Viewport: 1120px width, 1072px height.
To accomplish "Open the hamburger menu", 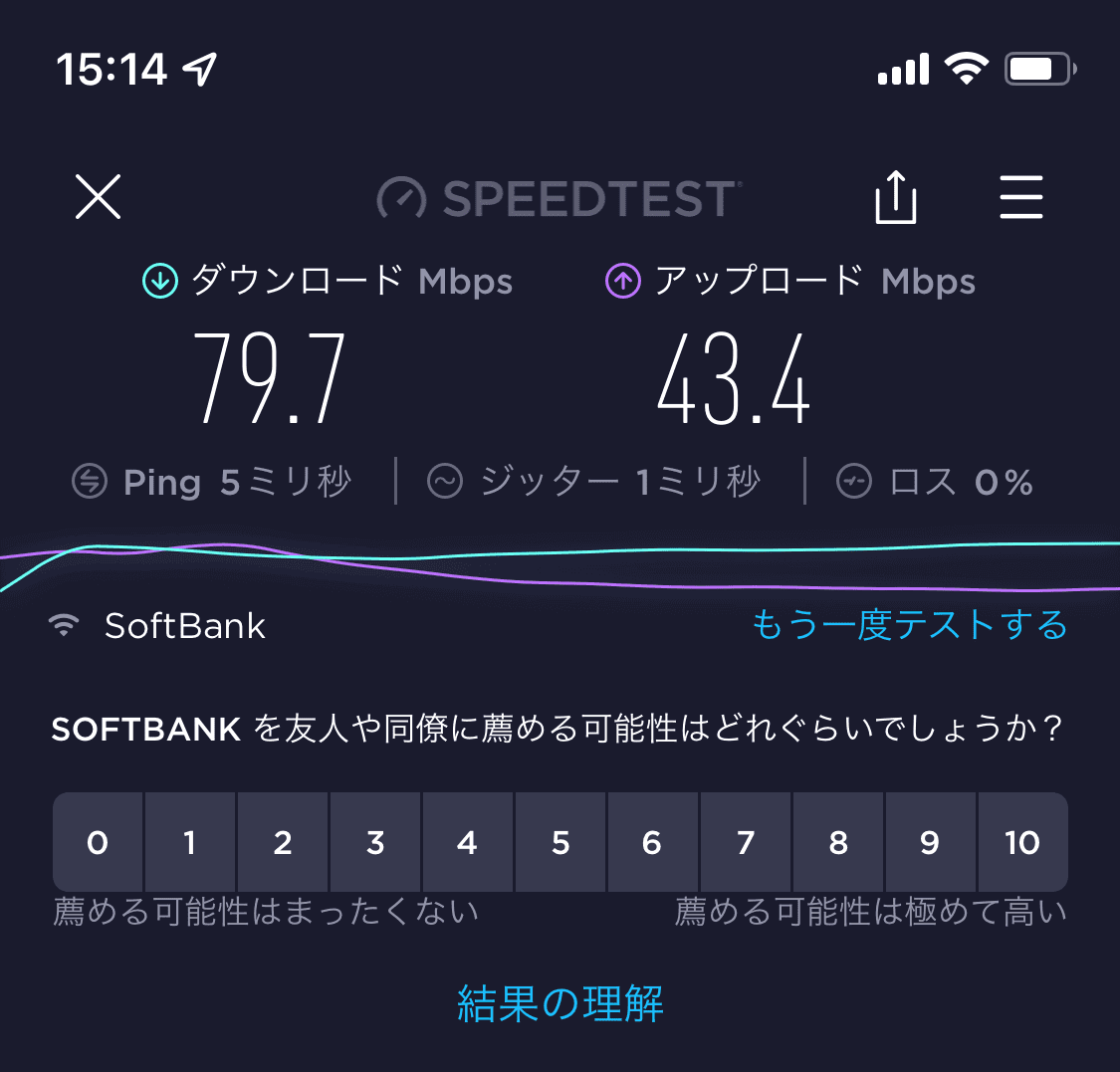I will tap(1020, 197).
